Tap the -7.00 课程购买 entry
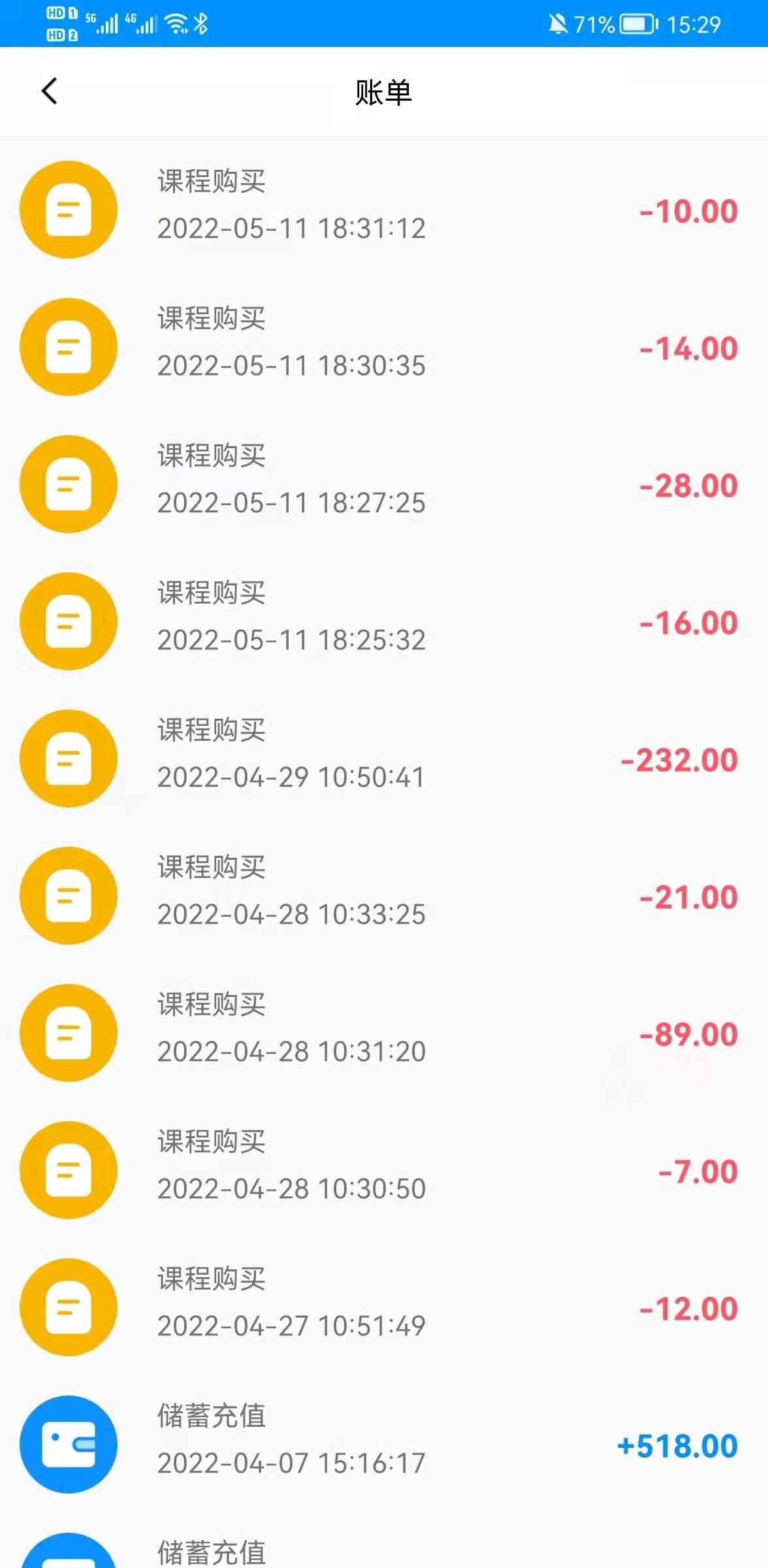 (384, 1170)
